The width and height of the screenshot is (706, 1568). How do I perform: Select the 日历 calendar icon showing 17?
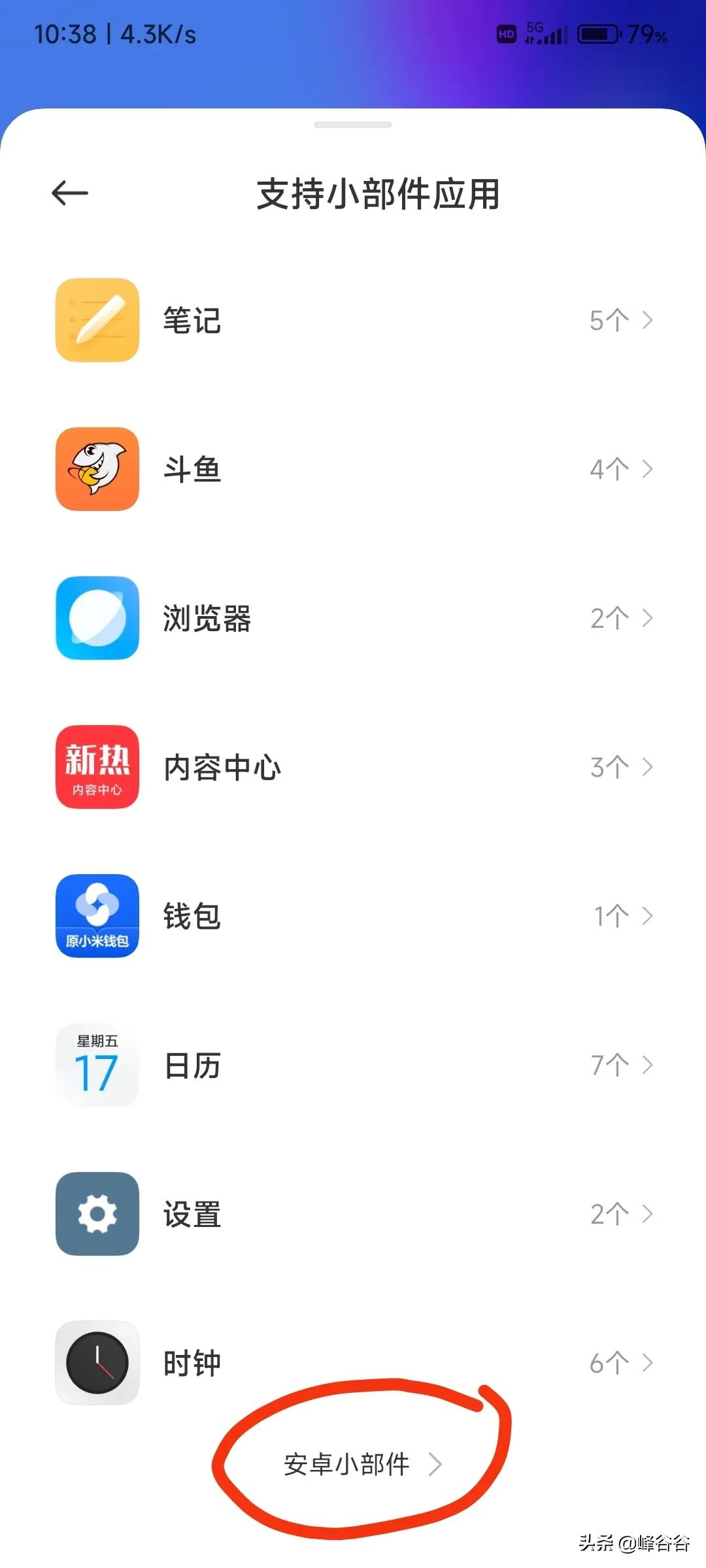[x=97, y=1065]
